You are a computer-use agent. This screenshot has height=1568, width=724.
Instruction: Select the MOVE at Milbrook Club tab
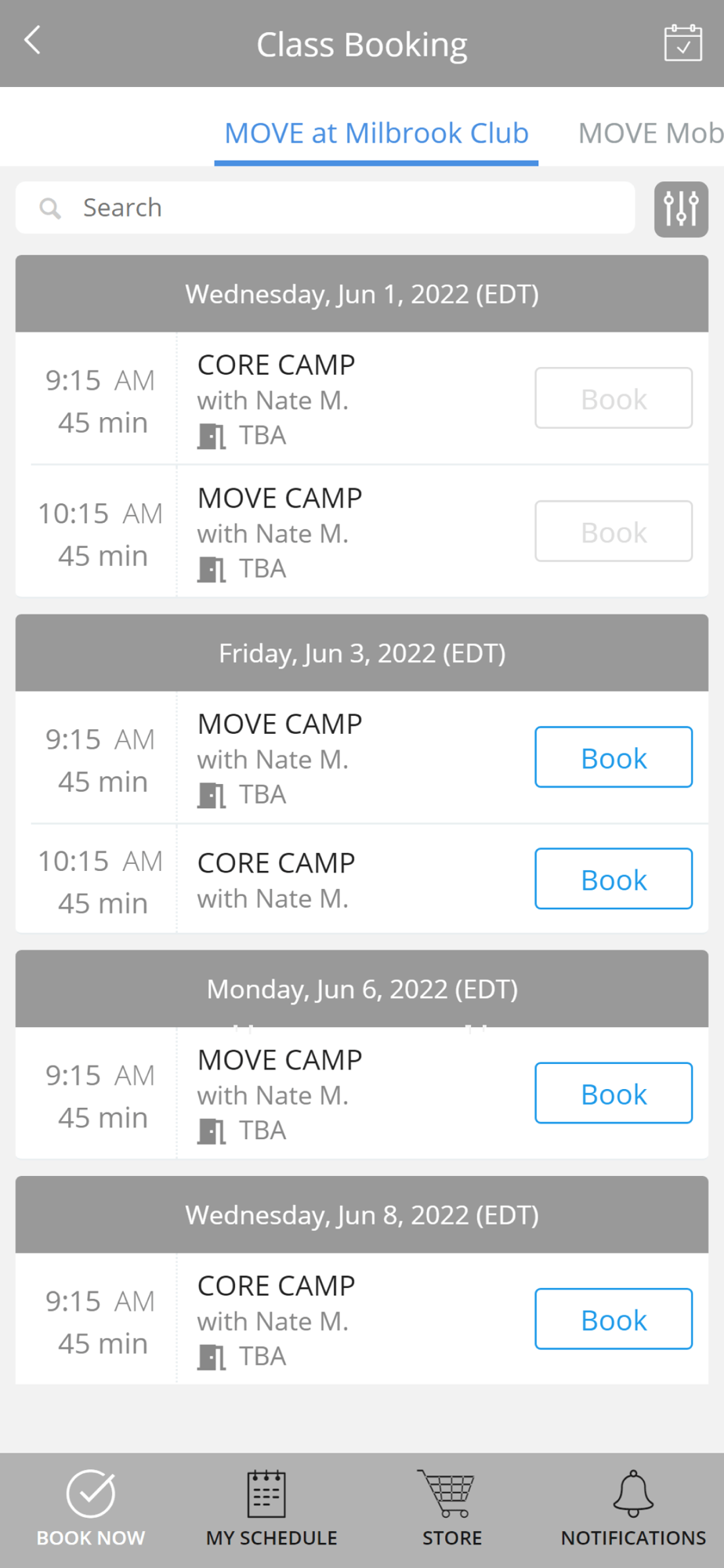point(376,133)
